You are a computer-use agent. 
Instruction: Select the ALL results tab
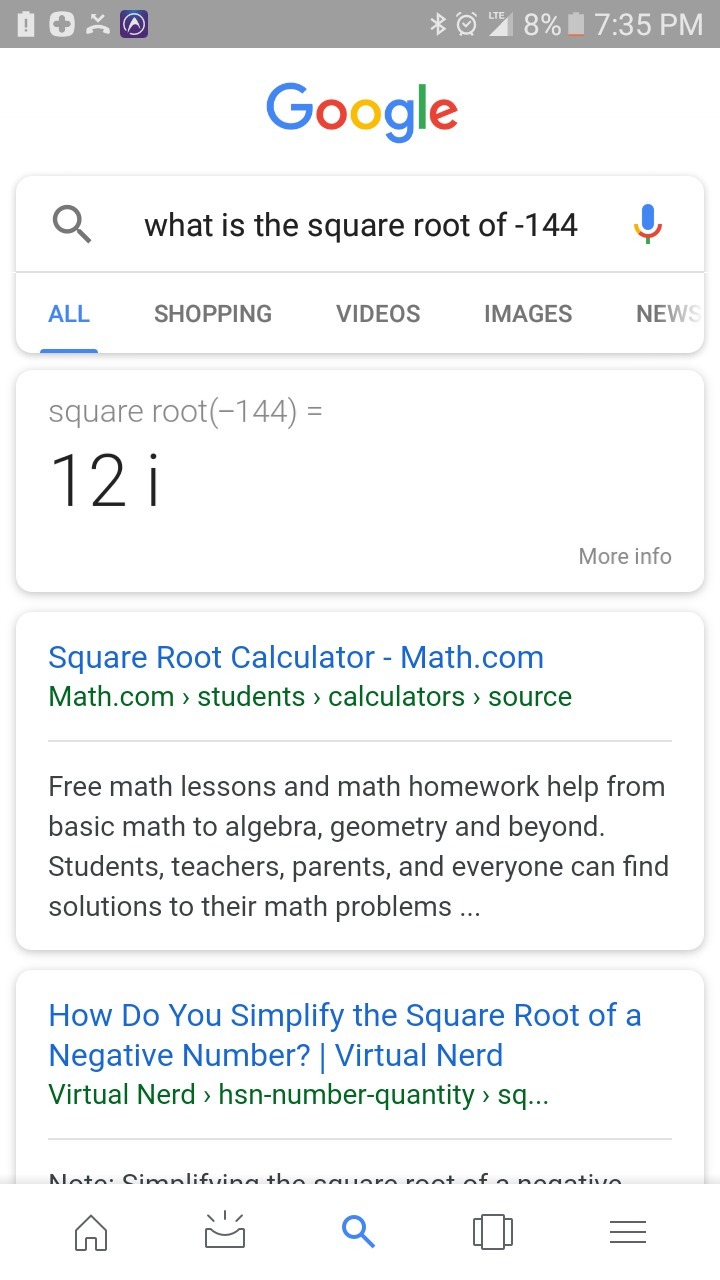coord(69,314)
